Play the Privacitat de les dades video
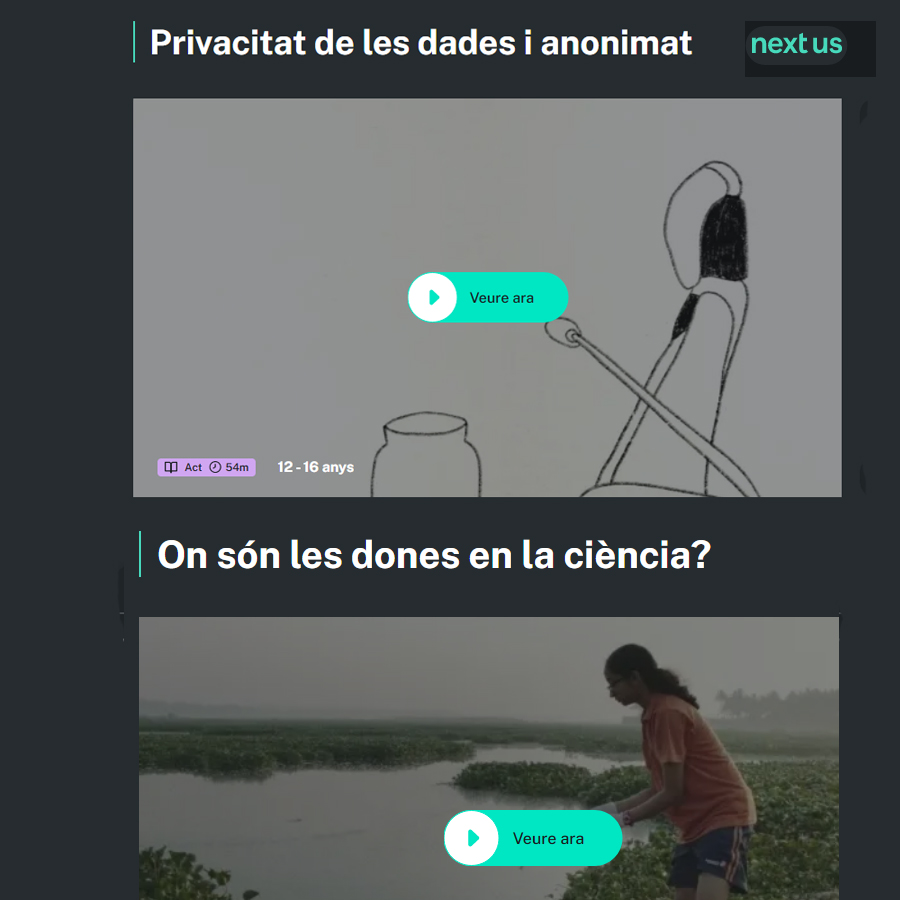This screenshot has height=900, width=900. click(x=487, y=297)
